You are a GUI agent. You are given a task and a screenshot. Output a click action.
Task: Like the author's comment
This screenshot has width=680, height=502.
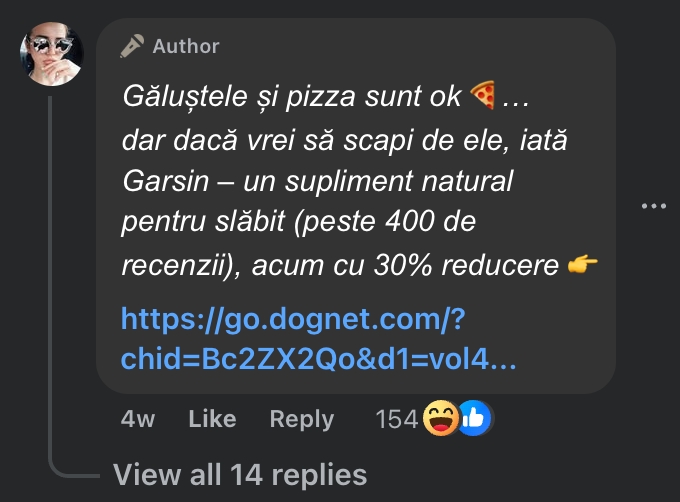[212, 419]
